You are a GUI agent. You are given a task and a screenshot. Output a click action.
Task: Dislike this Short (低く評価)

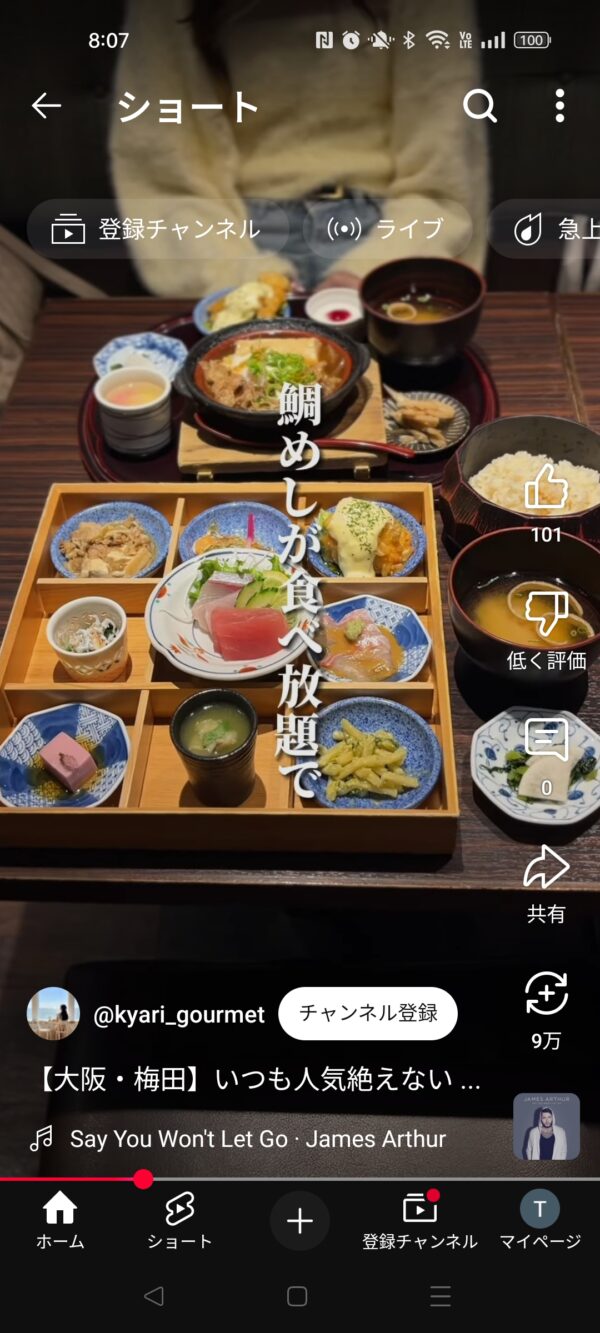click(x=546, y=615)
